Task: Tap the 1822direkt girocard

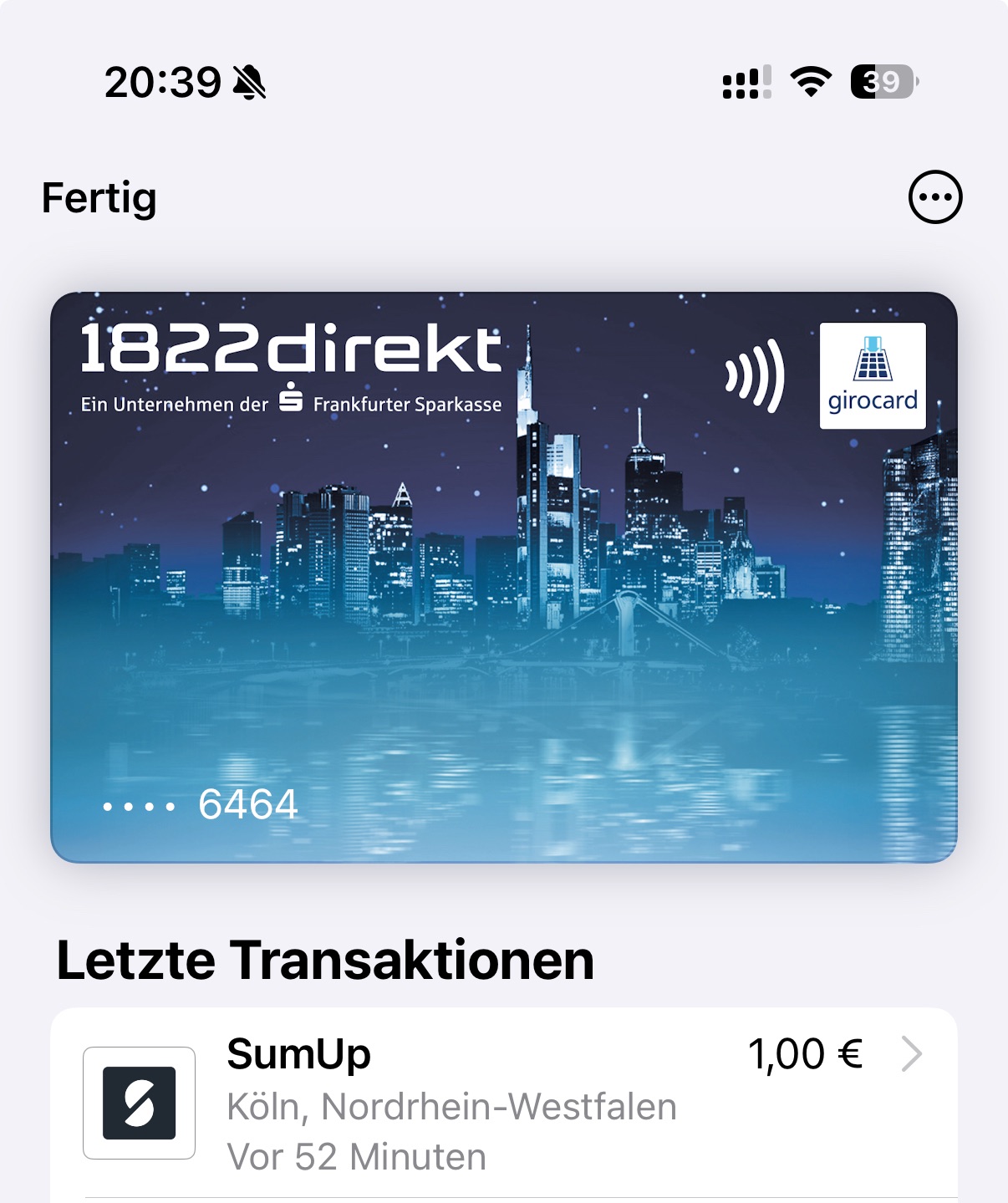Action: tap(504, 577)
